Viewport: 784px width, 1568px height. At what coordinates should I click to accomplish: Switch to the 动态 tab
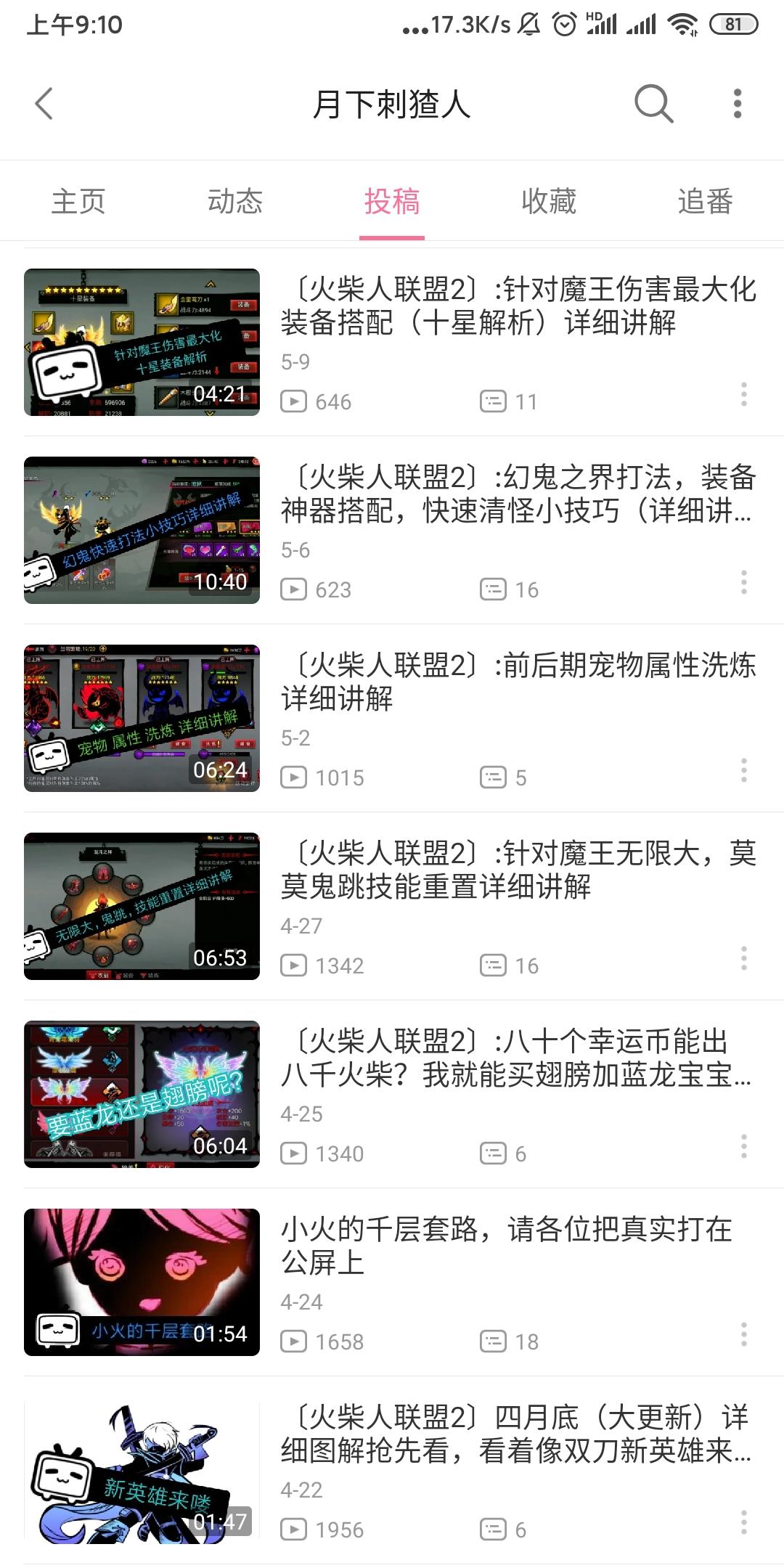pos(235,201)
